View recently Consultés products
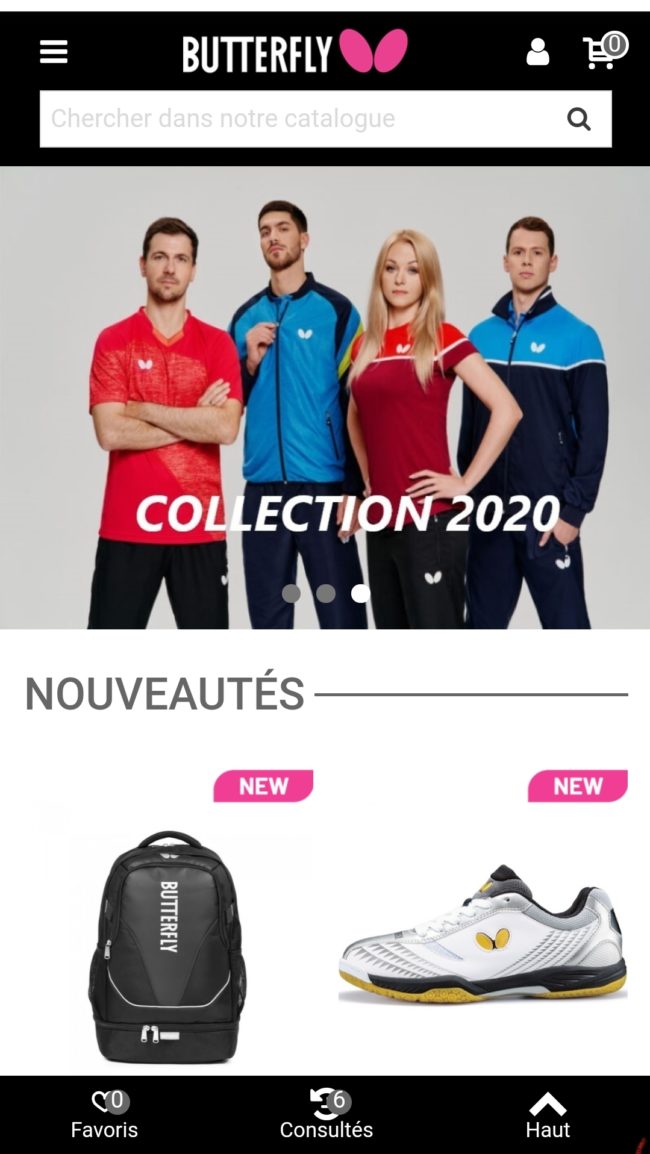The image size is (650, 1154). (x=326, y=1115)
